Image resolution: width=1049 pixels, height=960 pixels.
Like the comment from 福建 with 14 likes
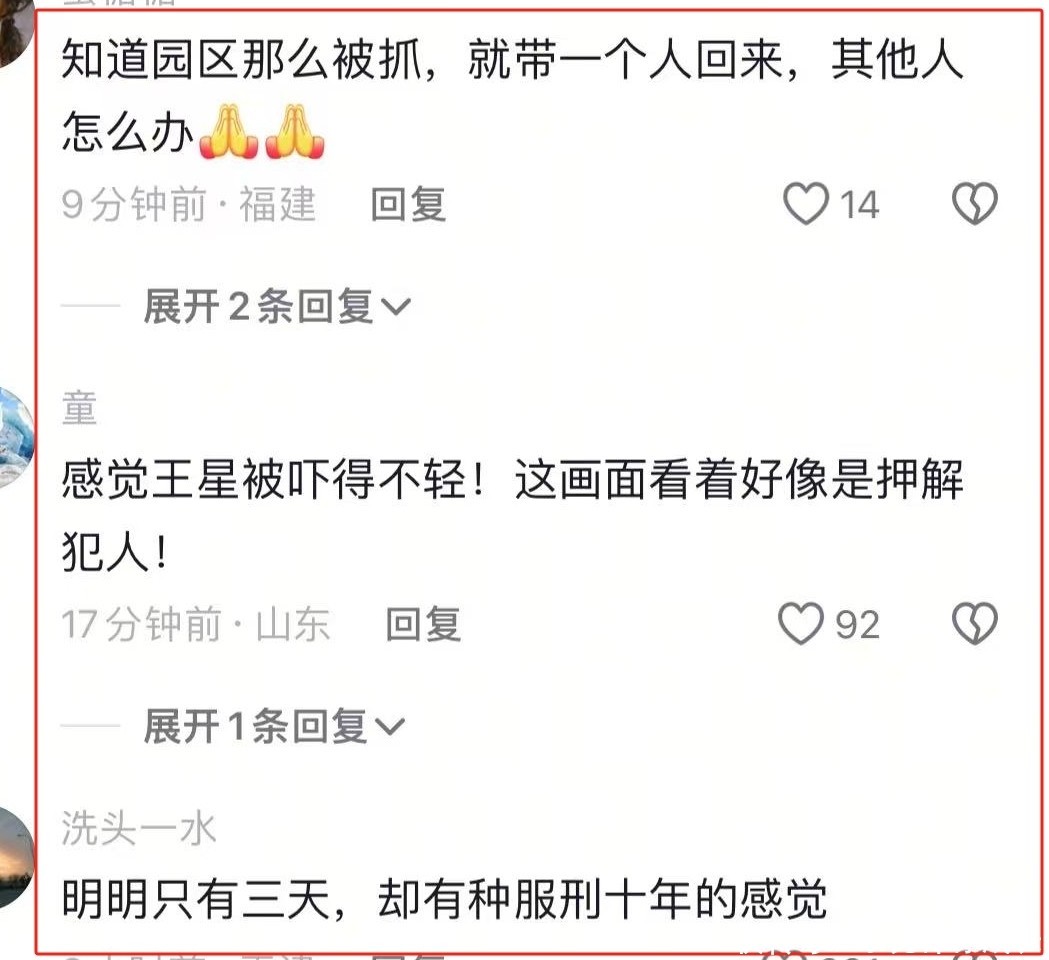[805, 203]
